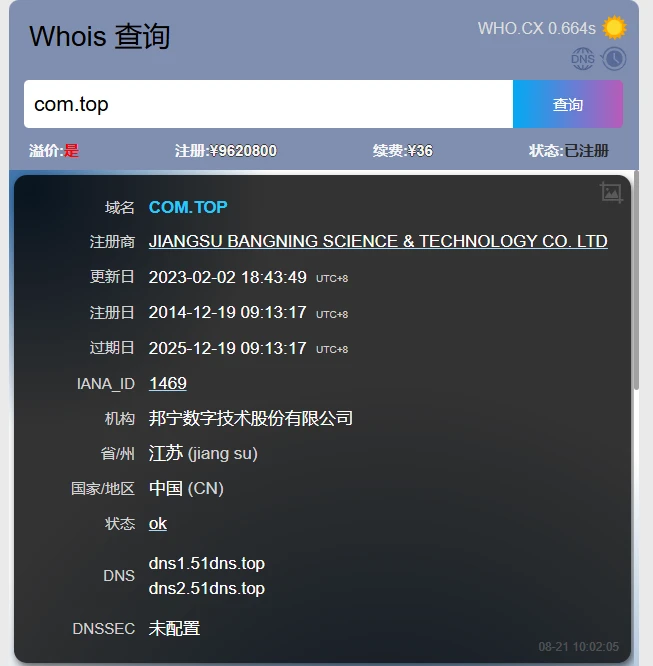Tap the domain search input field
This screenshot has width=653, height=666.
(x=268, y=104)
